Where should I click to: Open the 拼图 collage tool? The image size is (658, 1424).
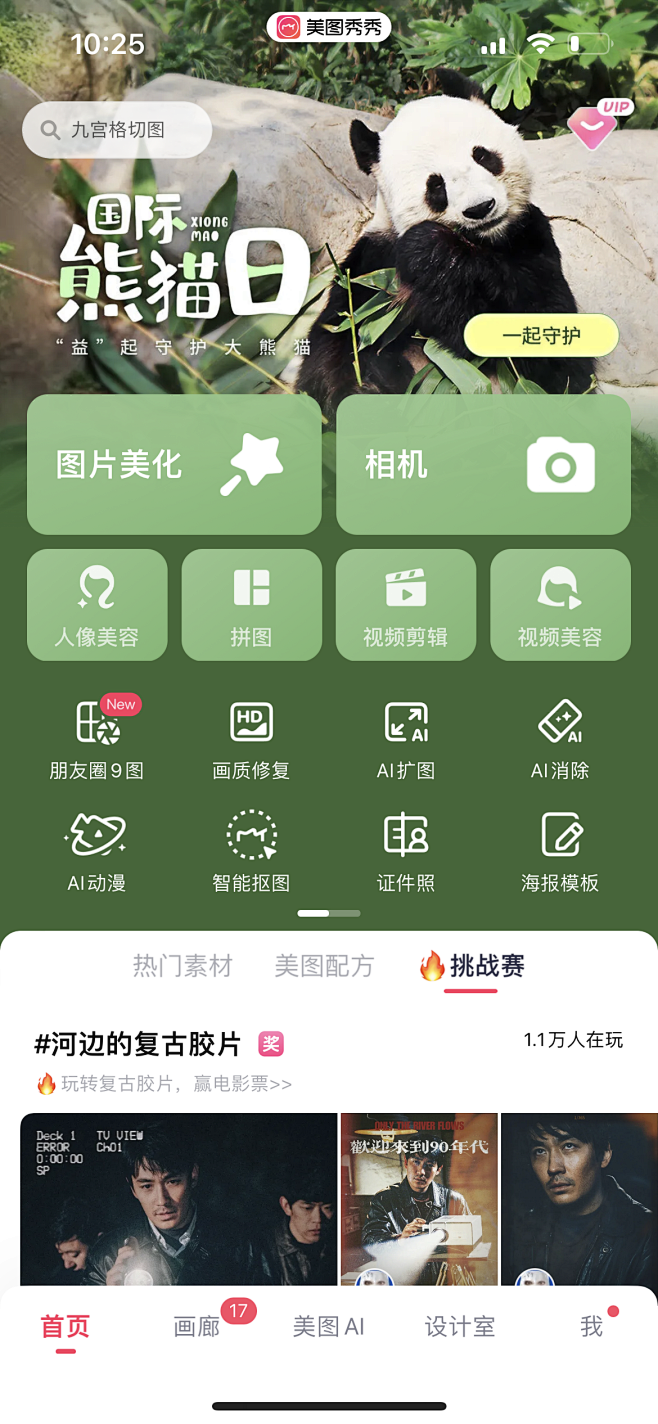pos(251,605)
